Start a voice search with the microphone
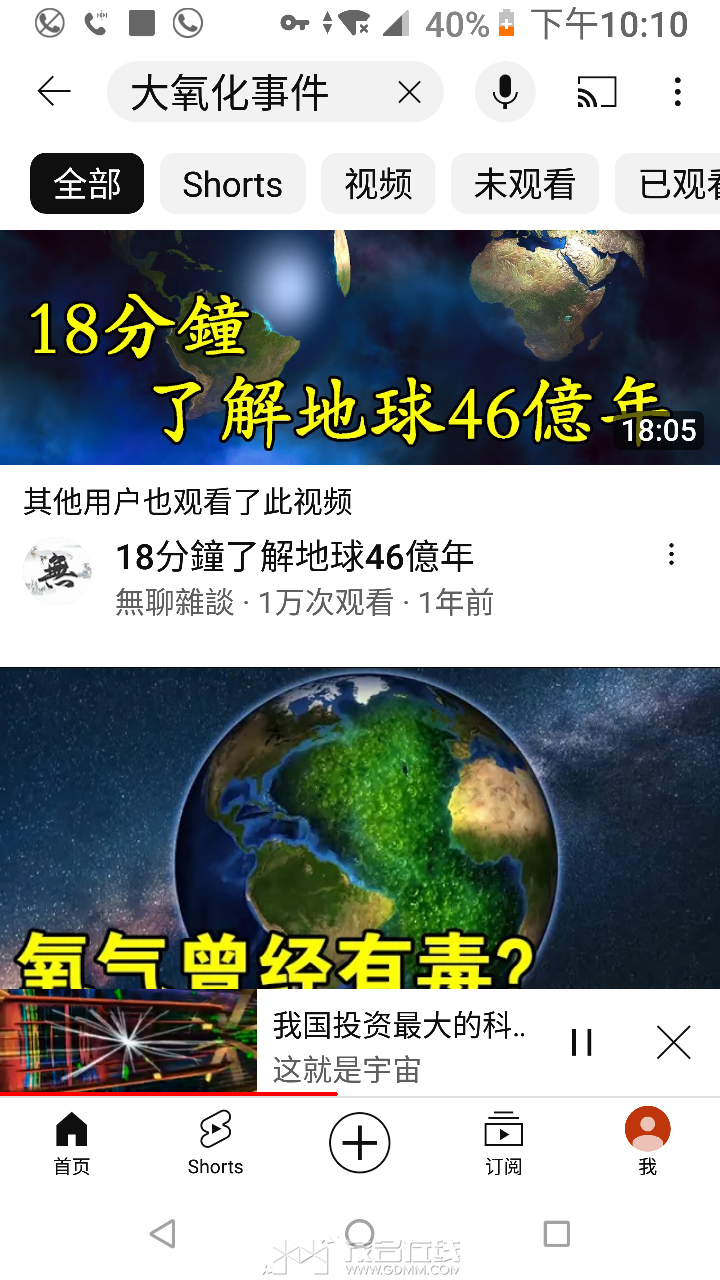Screen dimensions: 720x1280 pos(505,92)
